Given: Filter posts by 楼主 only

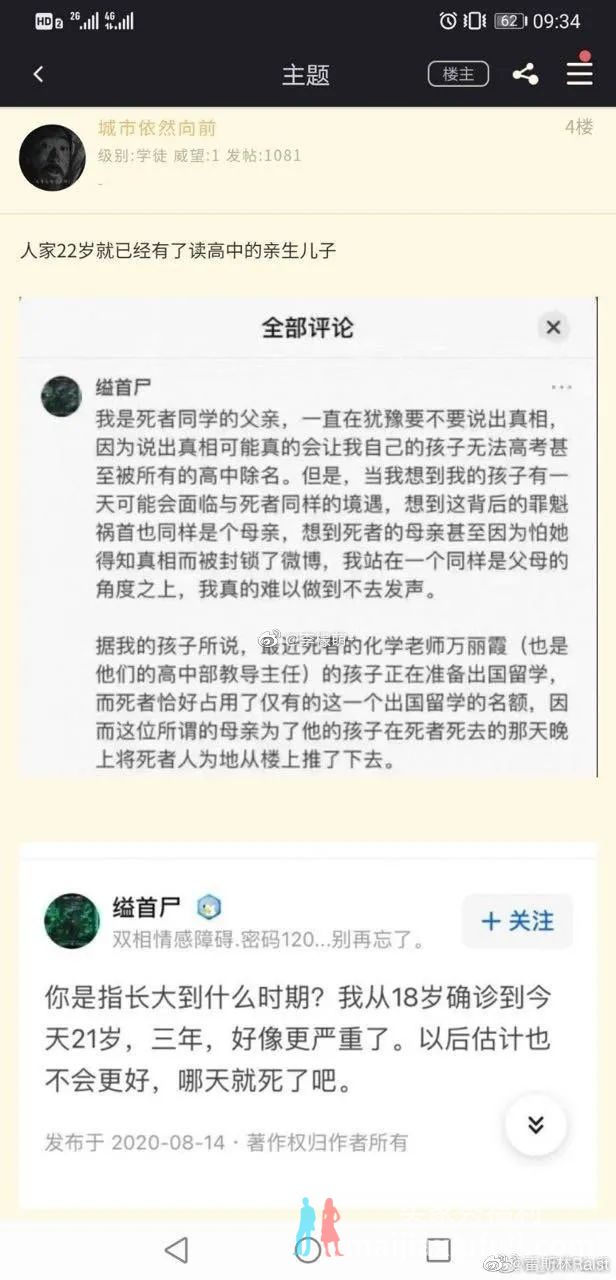Looking at the screenshot, I should (458, 75).
